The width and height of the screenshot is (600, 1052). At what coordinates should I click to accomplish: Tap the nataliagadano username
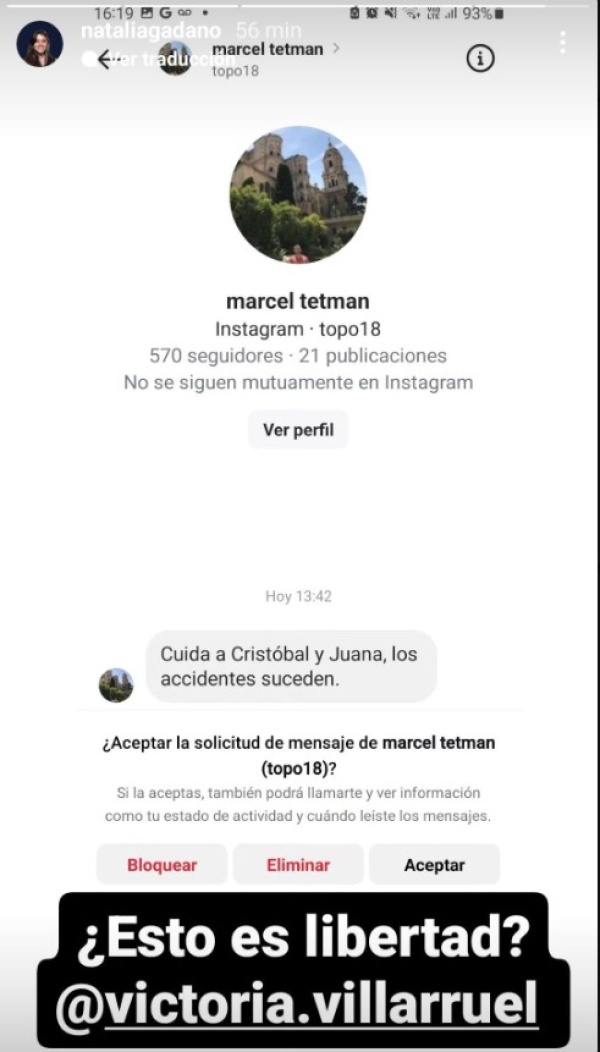click(150, 31)
